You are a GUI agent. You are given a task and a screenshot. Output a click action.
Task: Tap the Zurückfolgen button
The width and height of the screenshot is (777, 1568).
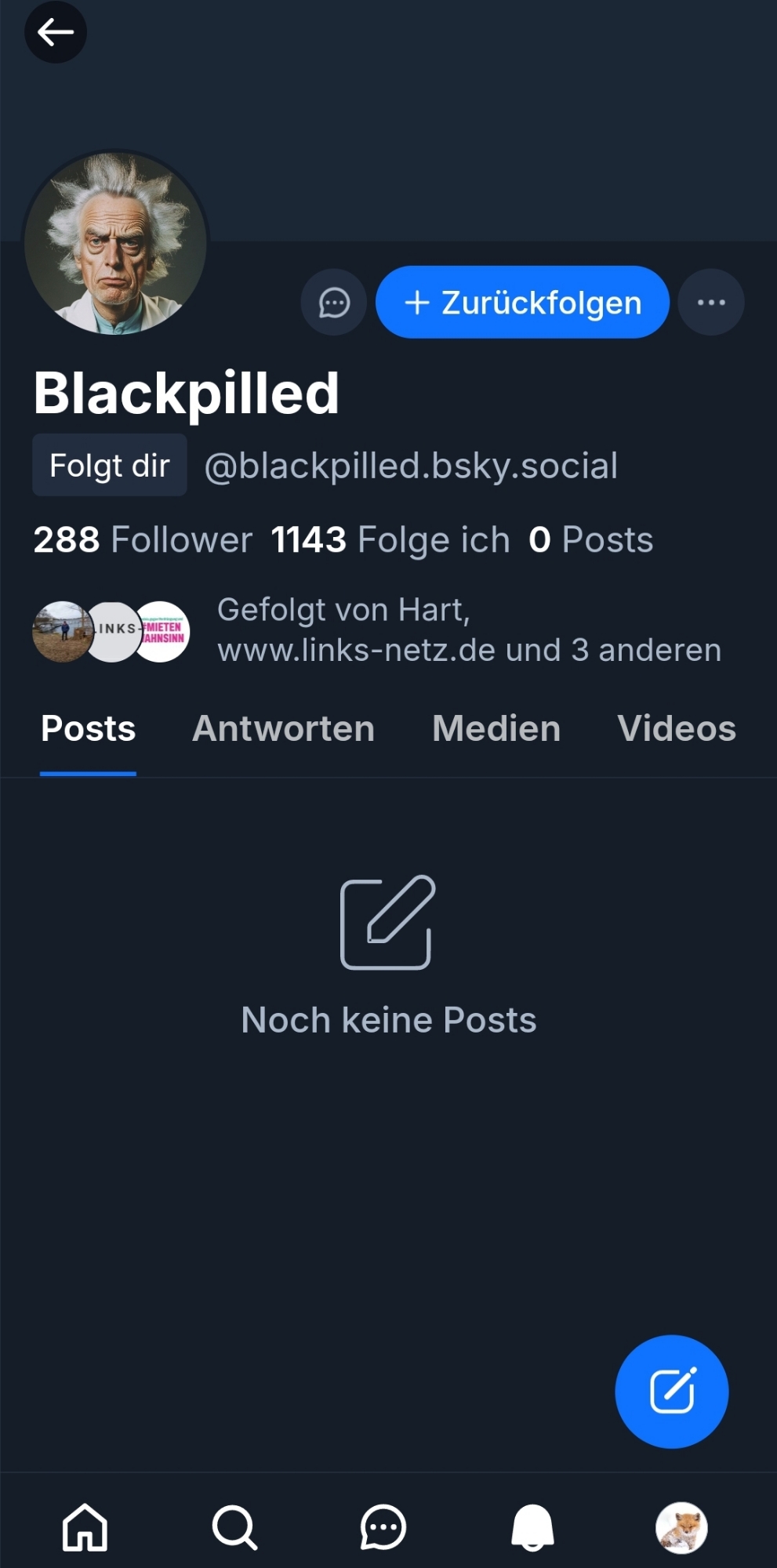coord(522,303)
